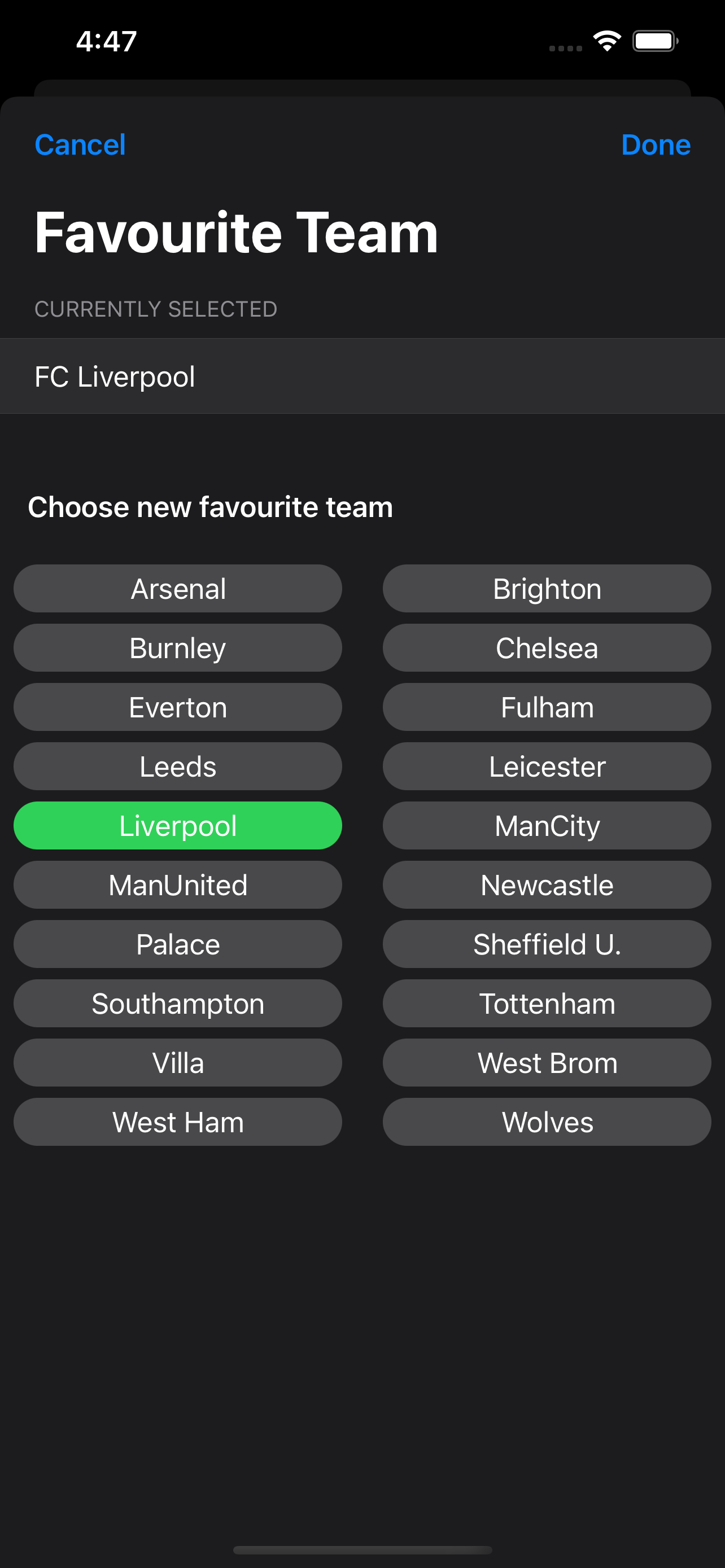The height and width of the screenshot is (1568, 725).
Task: Select ManCity as new favourite
Action: [546, 825]
